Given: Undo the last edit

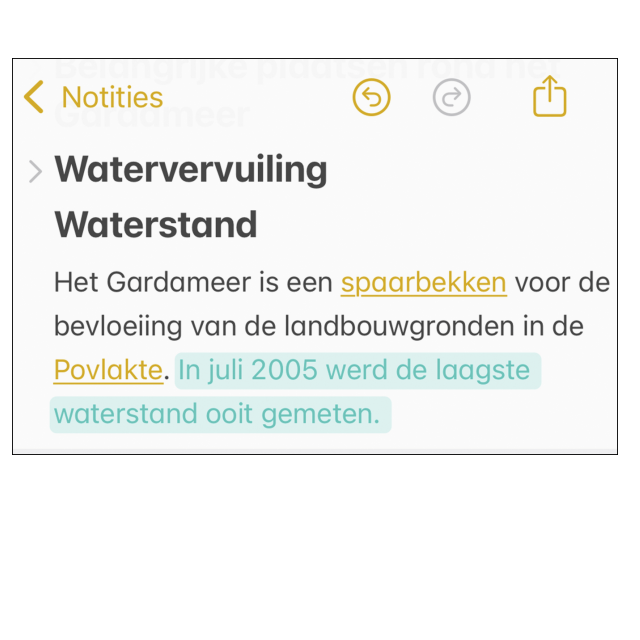Looking at the screenshot, I should [372, 98].
